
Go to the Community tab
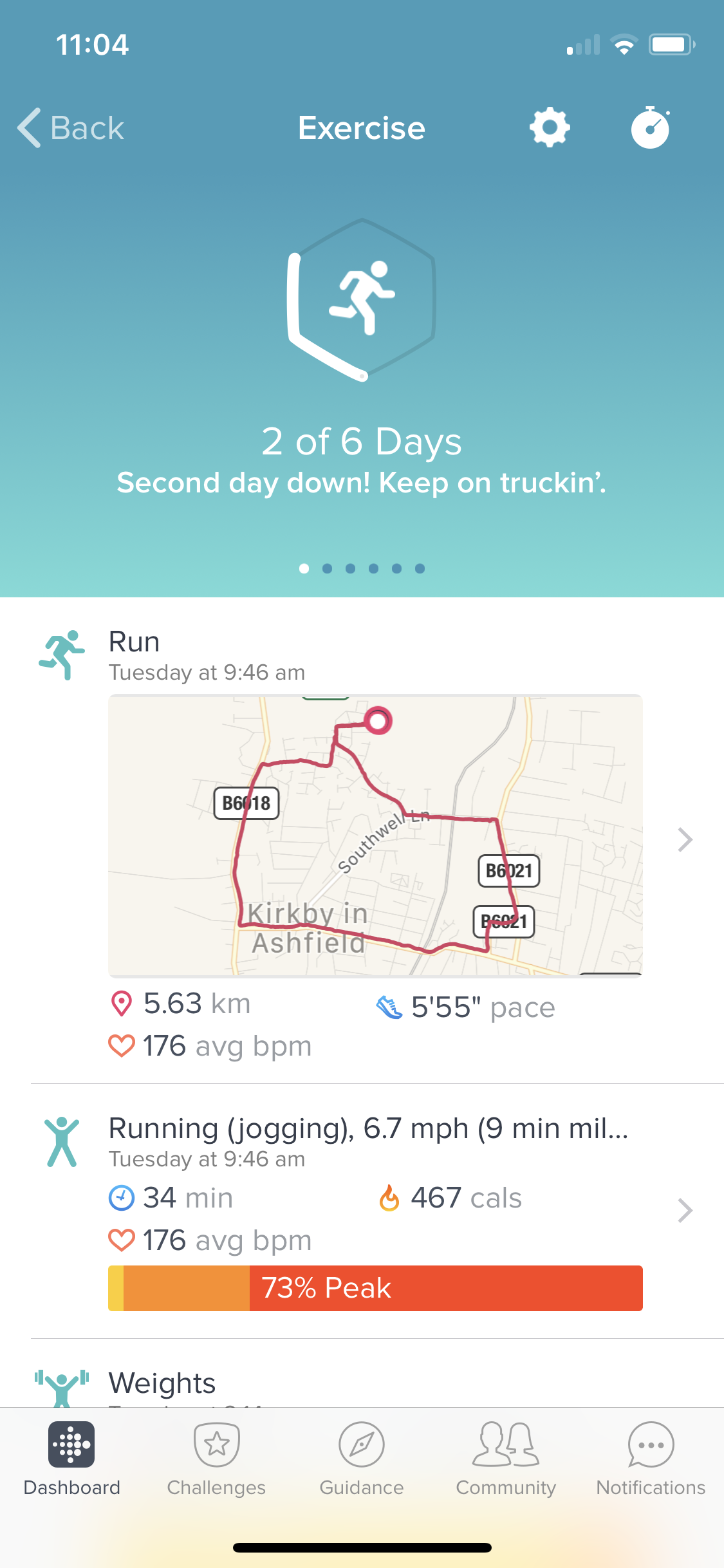tap(506, 1459)
